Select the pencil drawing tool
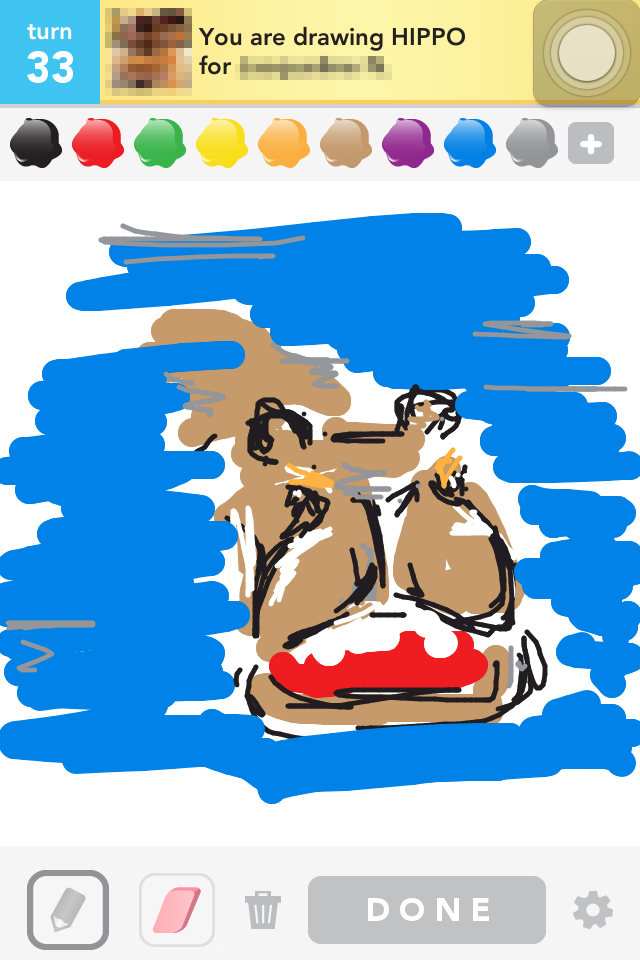 pos(67,909)
